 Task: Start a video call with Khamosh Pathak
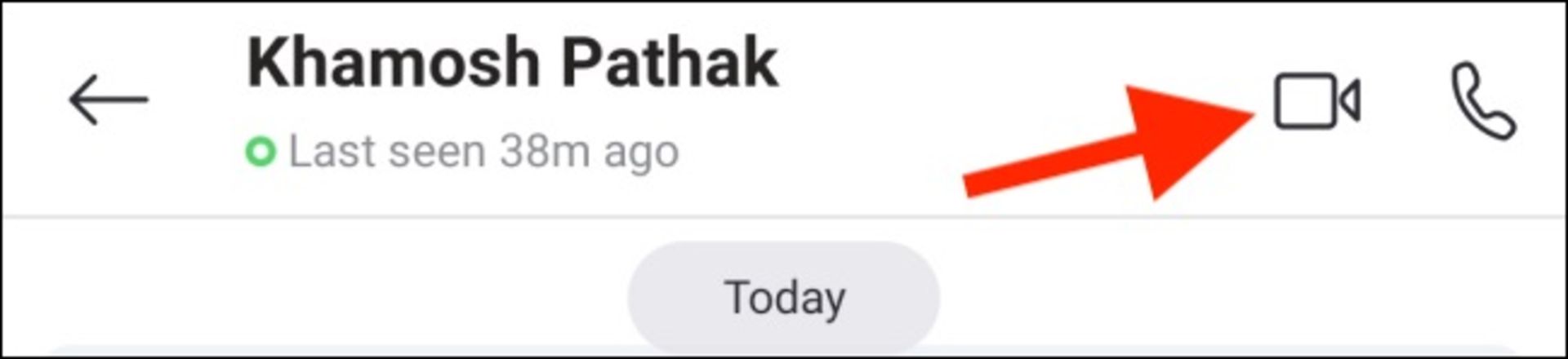tap(1316, 101)
